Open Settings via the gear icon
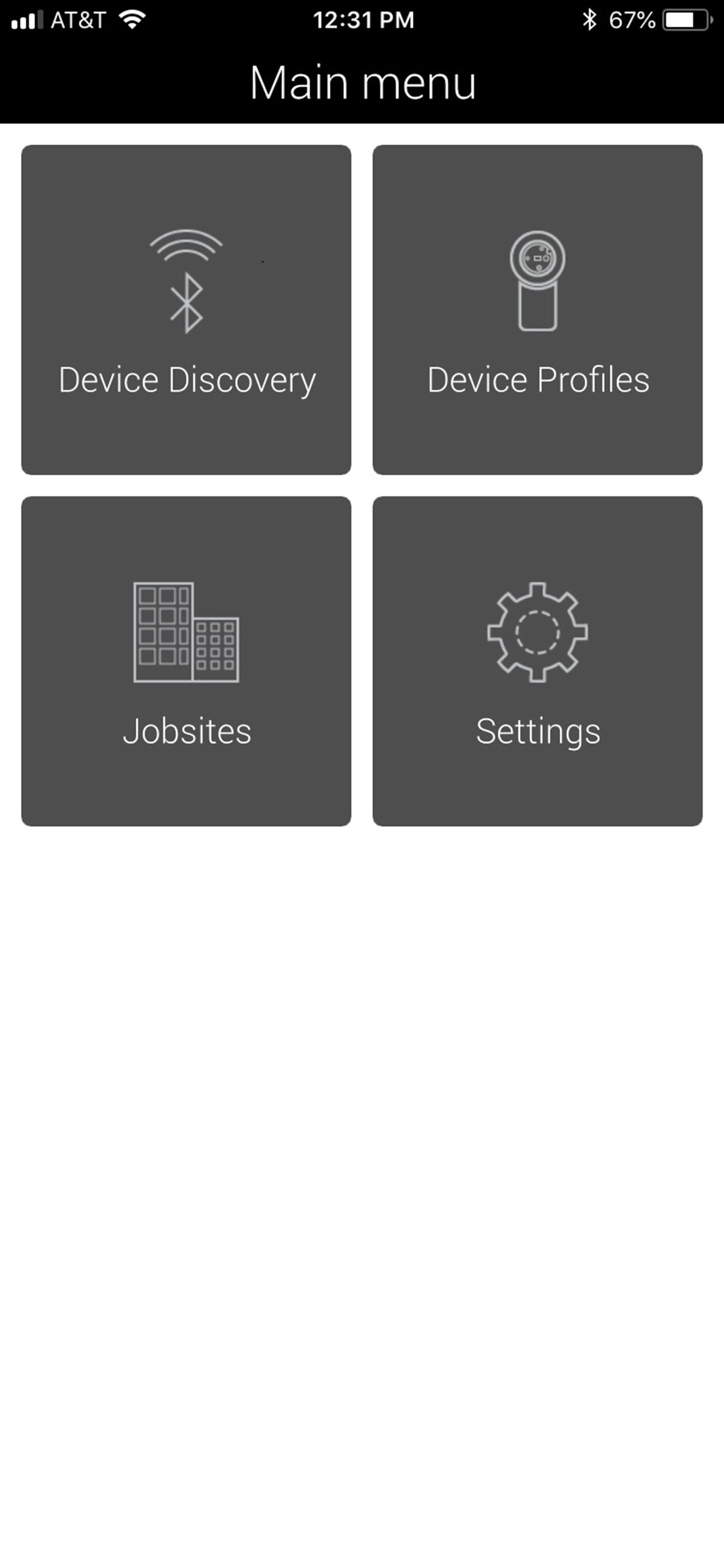The width and height of the screenshot is (724, 1568). (x=538, y=633)
